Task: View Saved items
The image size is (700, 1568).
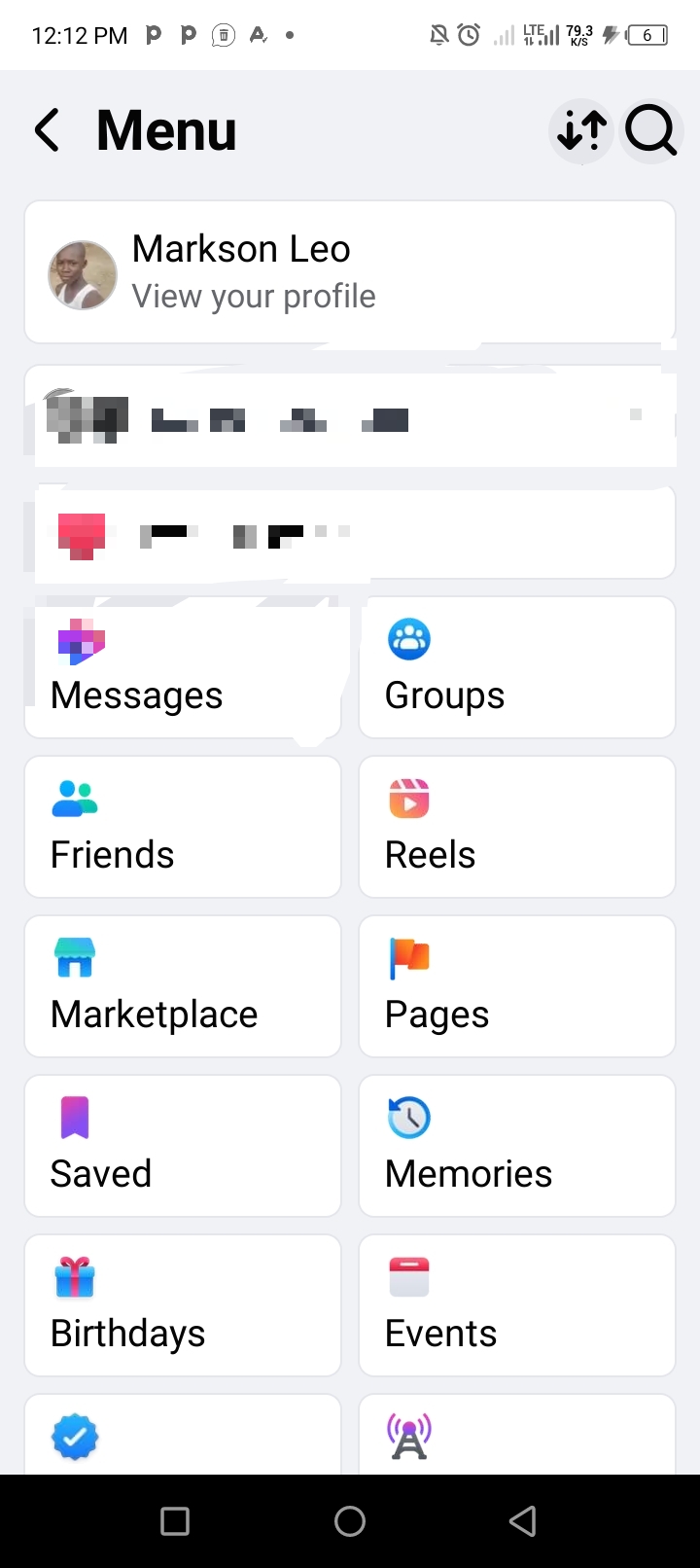Action: (x=183, y=1146)
